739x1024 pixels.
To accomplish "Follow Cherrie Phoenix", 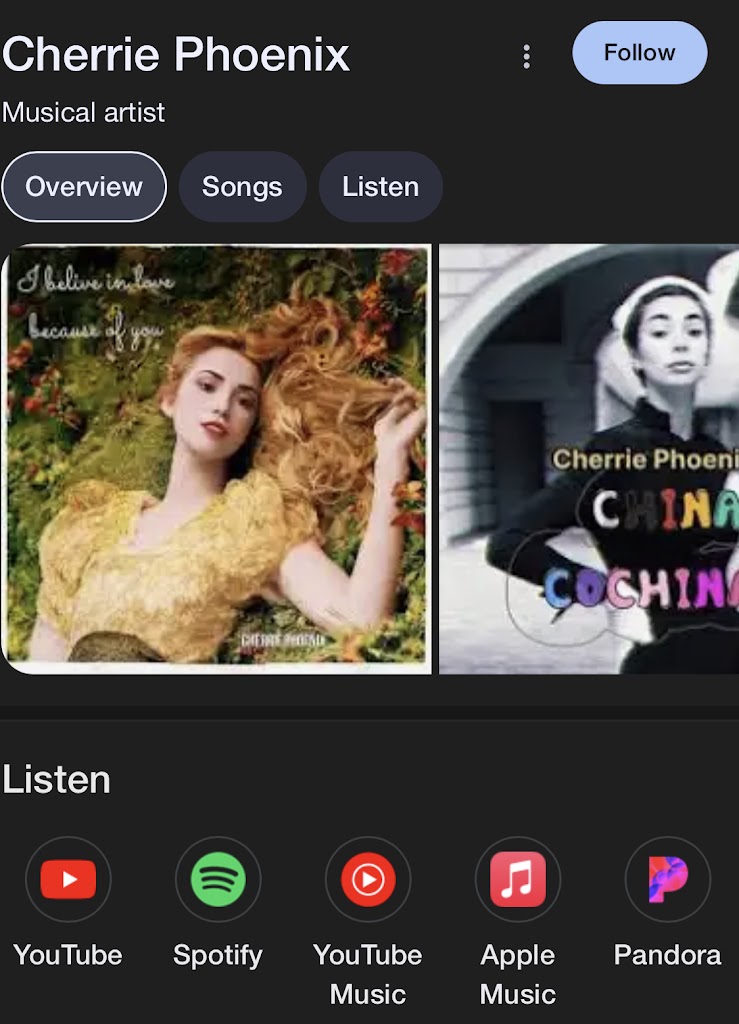I will point(639,53).
